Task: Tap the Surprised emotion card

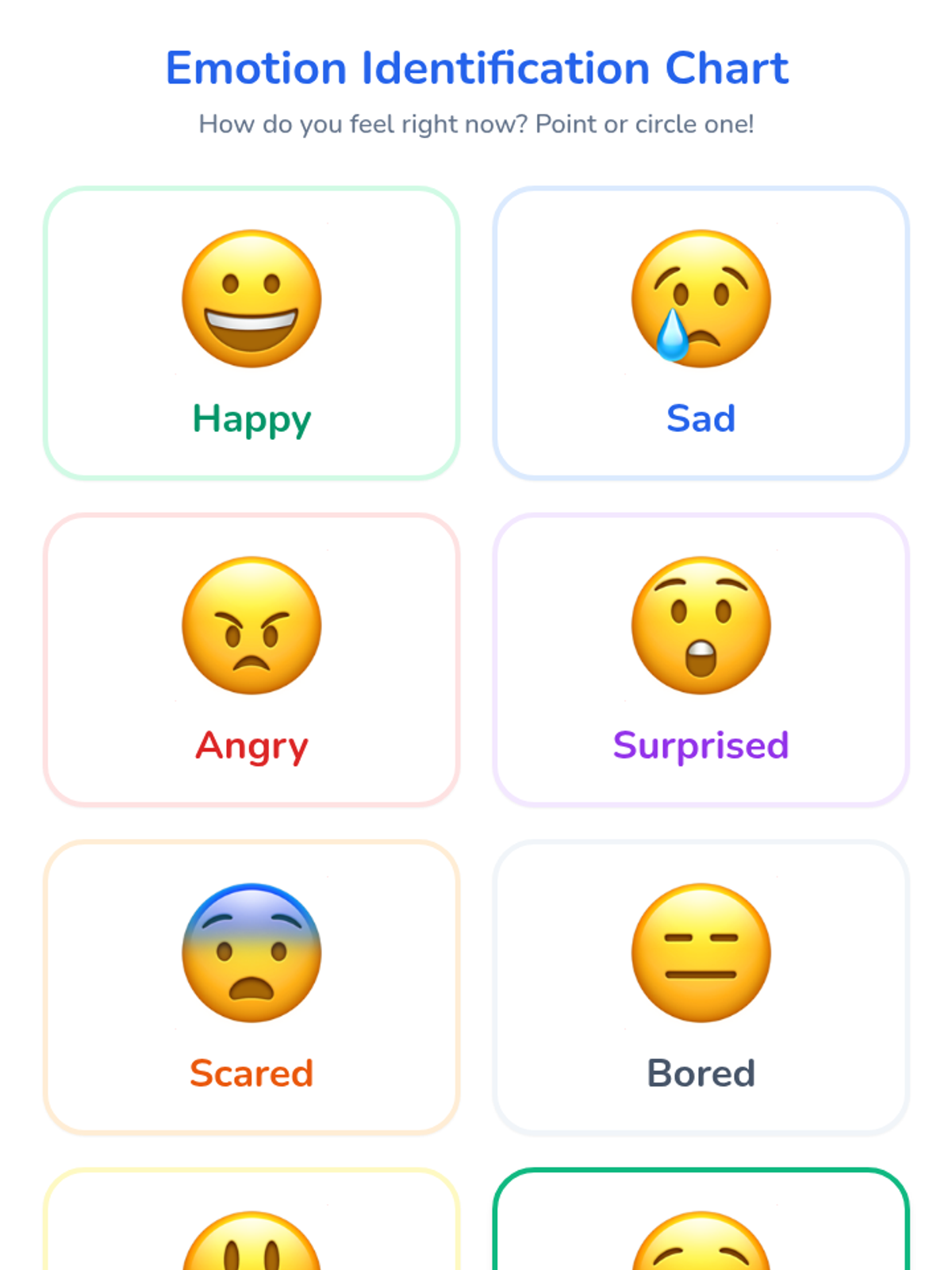Action: tap(701, 660)
